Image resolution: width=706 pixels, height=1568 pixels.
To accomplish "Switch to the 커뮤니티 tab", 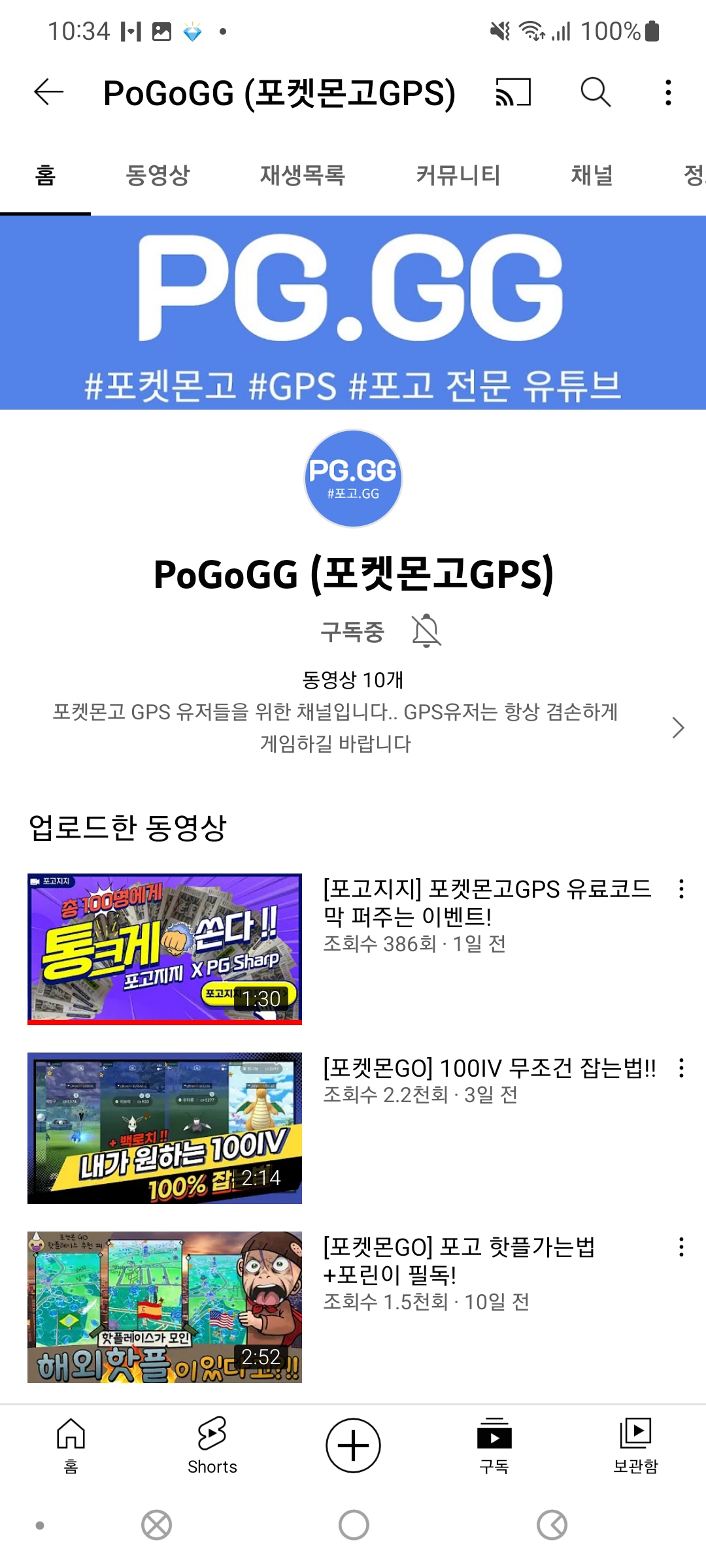I will [x=458, y=175].
